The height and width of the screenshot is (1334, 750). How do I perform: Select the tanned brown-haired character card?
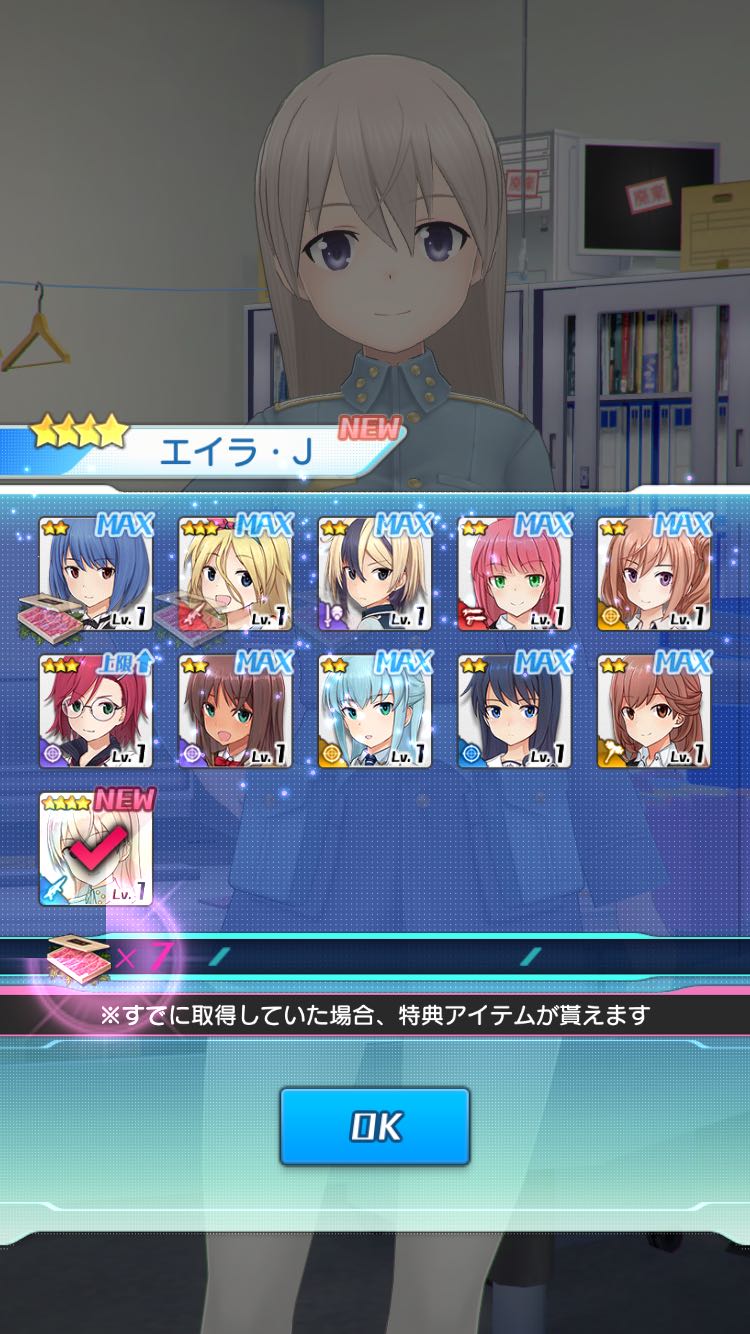pos(236,711)
